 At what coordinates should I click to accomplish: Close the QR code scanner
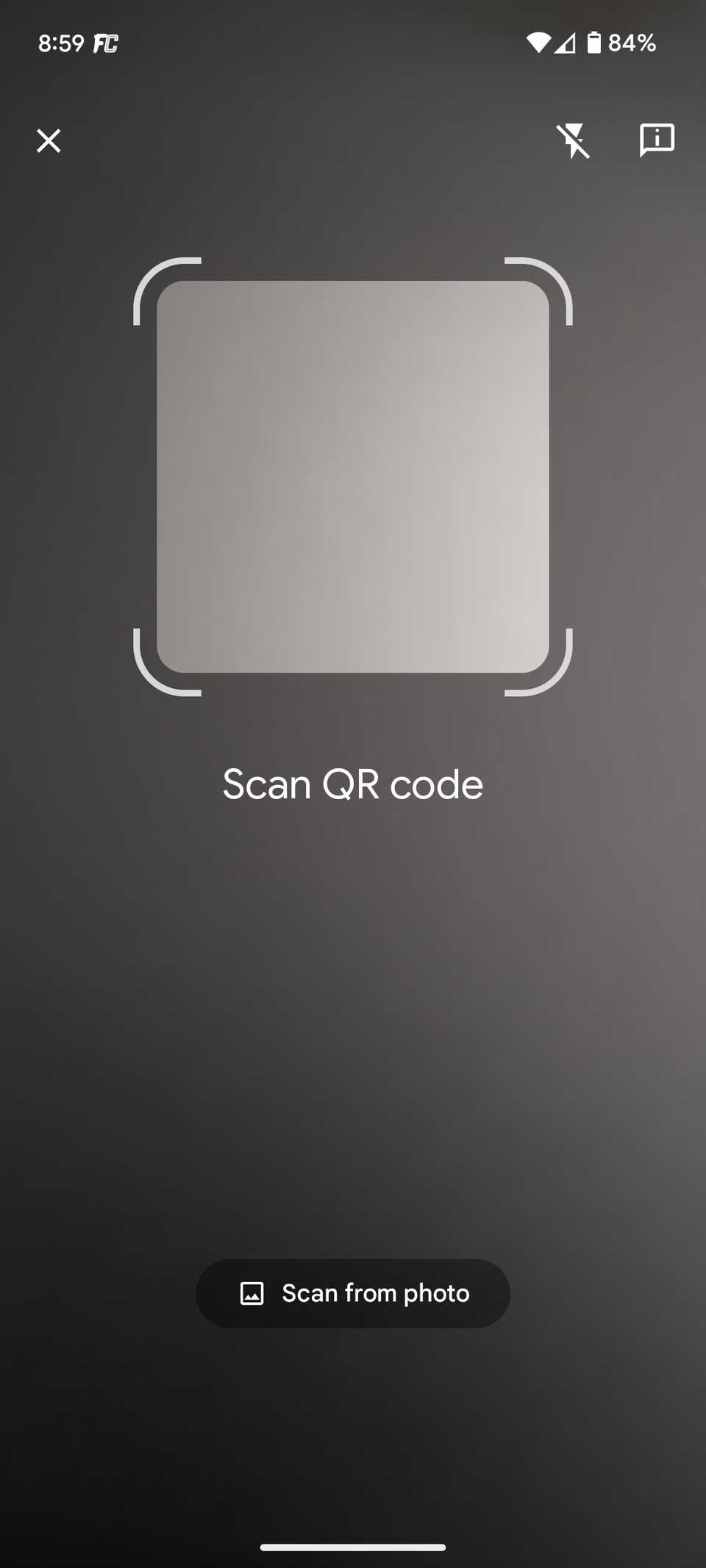pos(49,140)
